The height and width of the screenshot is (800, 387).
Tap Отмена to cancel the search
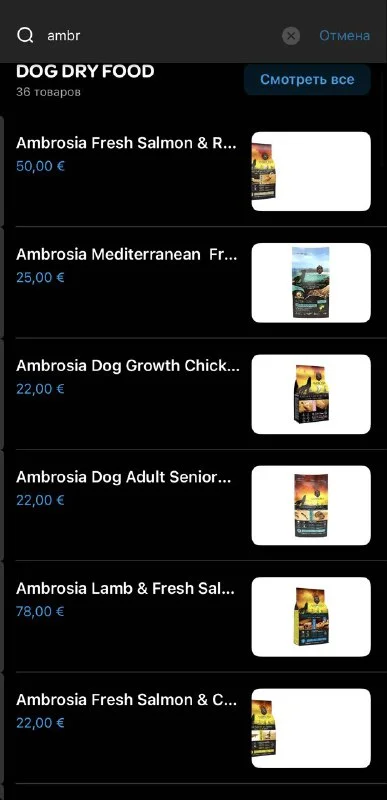point(345,36)
